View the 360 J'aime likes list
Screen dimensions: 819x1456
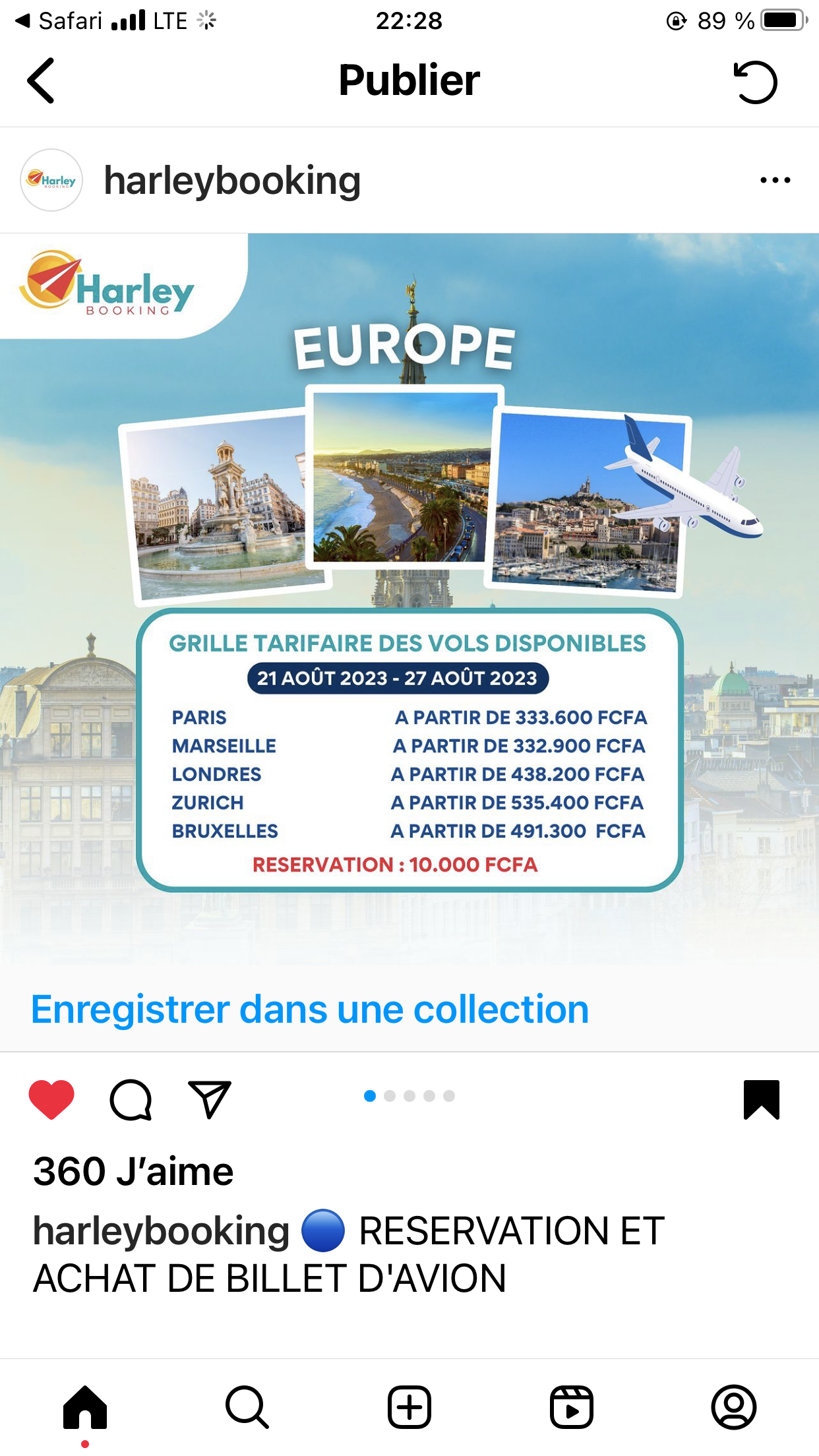click(133, 1172)
